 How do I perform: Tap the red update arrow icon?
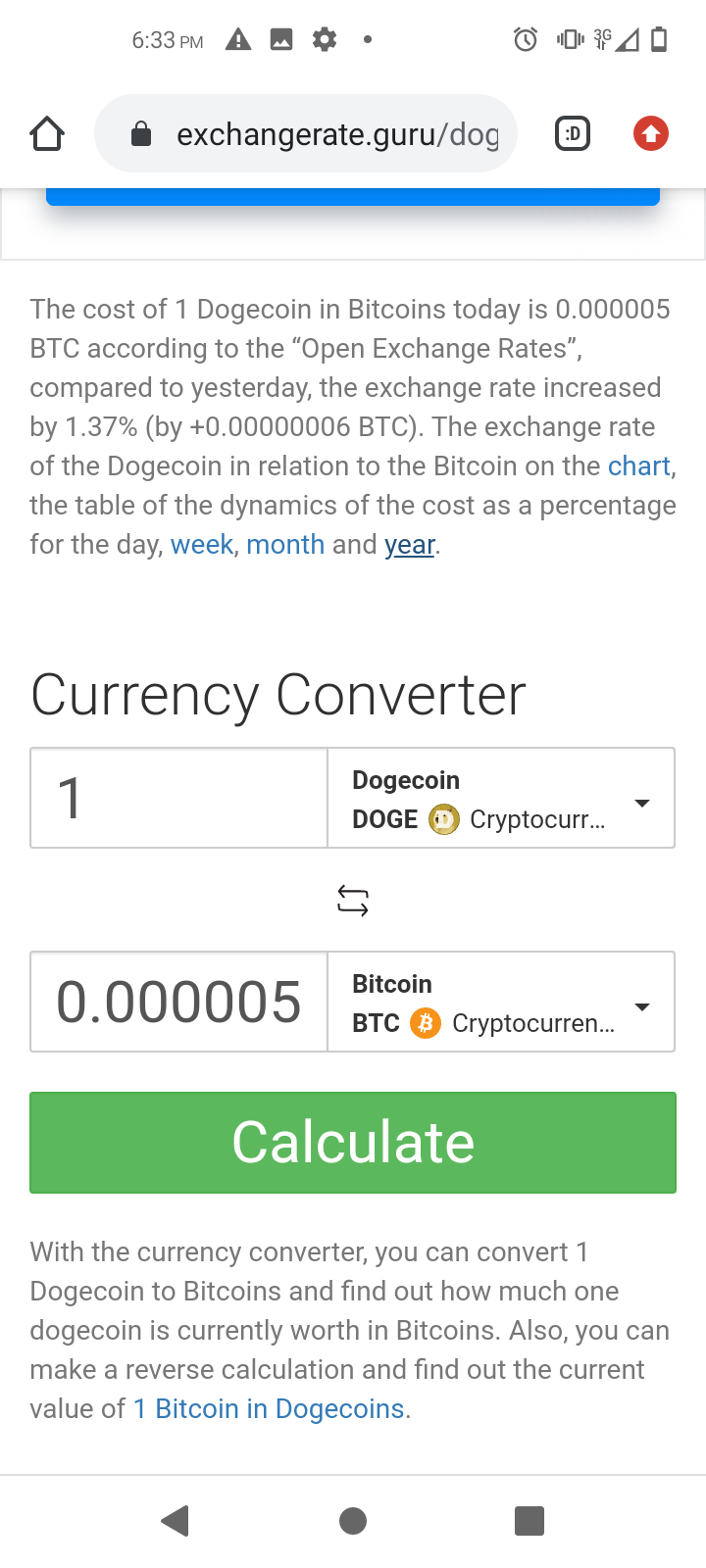(x=651, y=133)
